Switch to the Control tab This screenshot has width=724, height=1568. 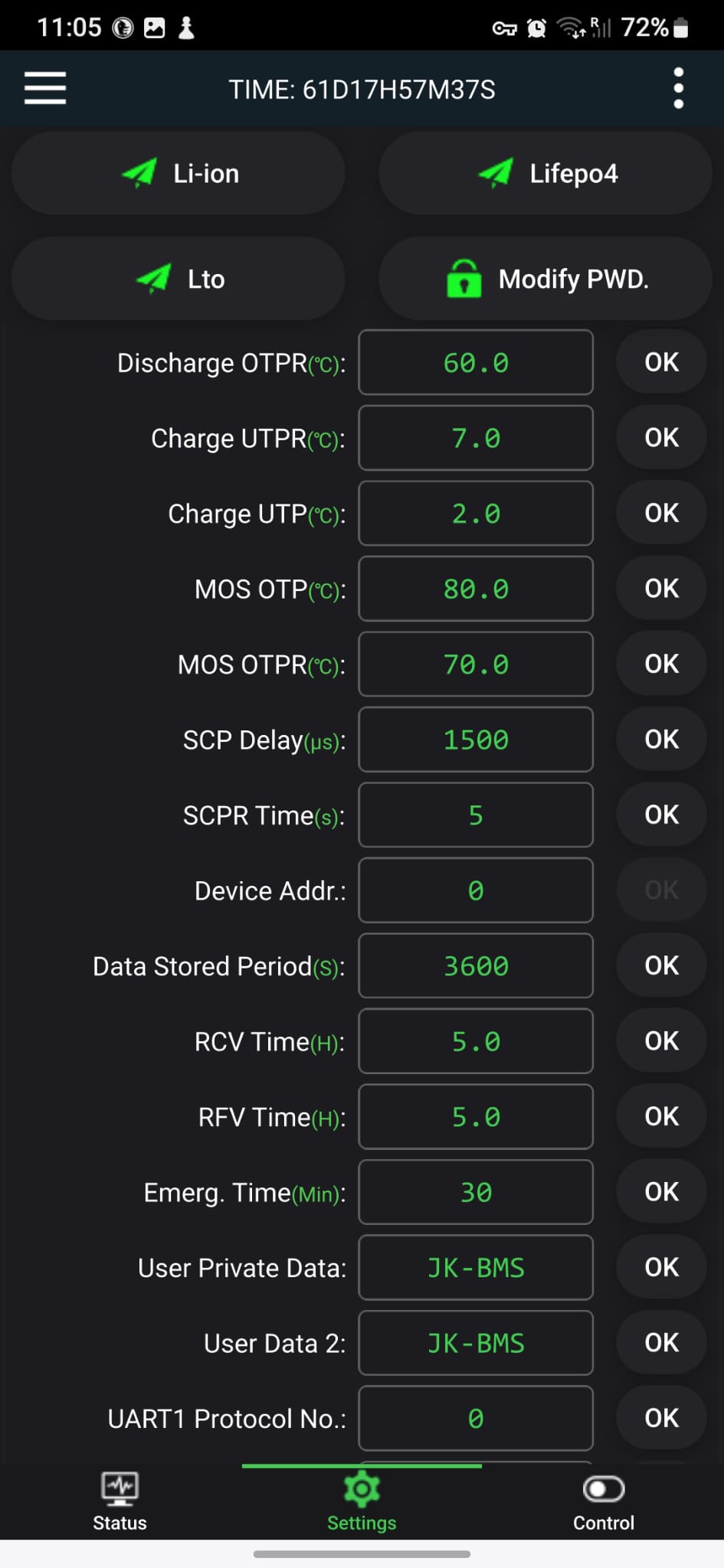coord(604,1502)
